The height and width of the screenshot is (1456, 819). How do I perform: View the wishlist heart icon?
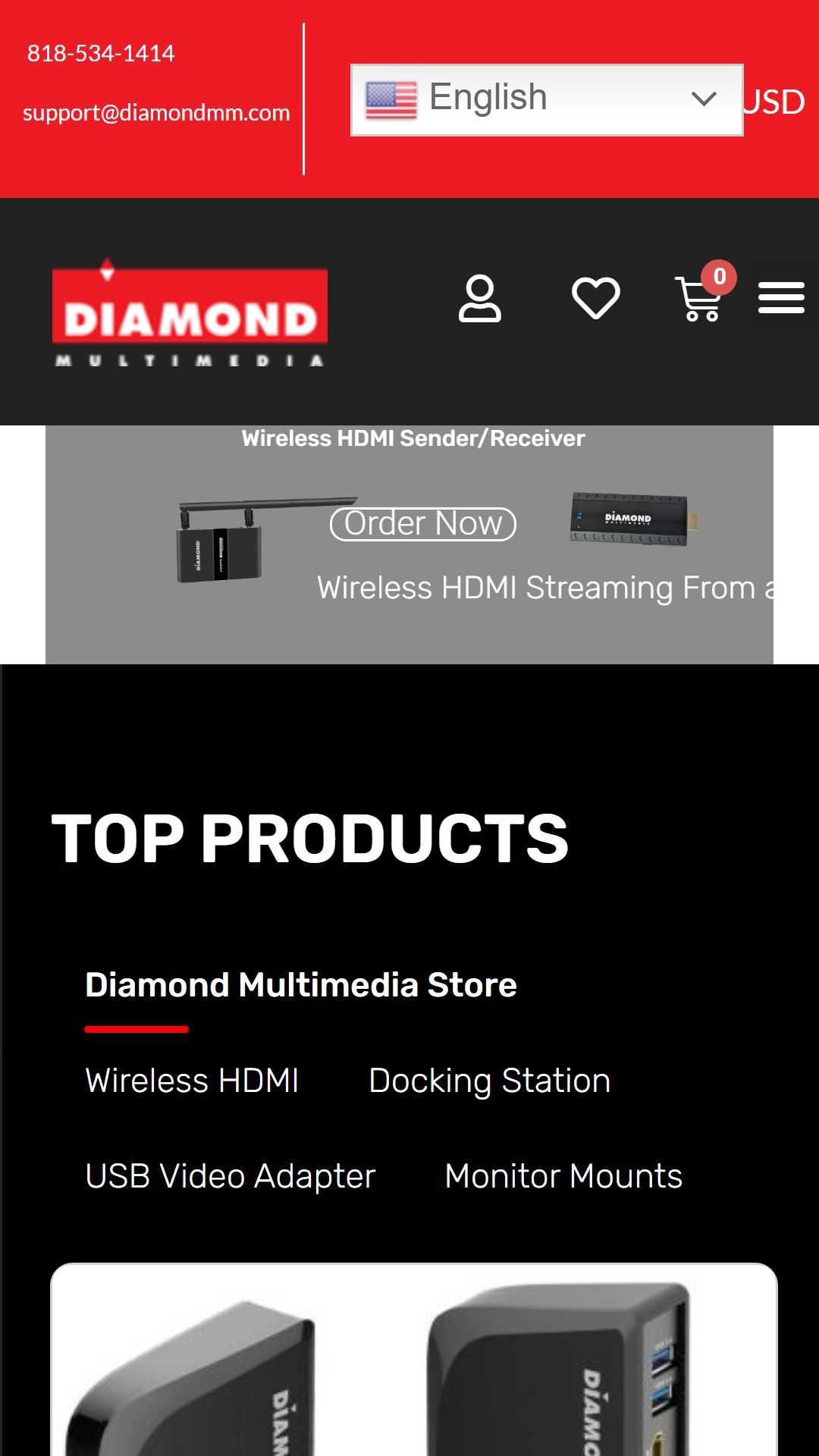pyautogui.click(x=596, y=298)
